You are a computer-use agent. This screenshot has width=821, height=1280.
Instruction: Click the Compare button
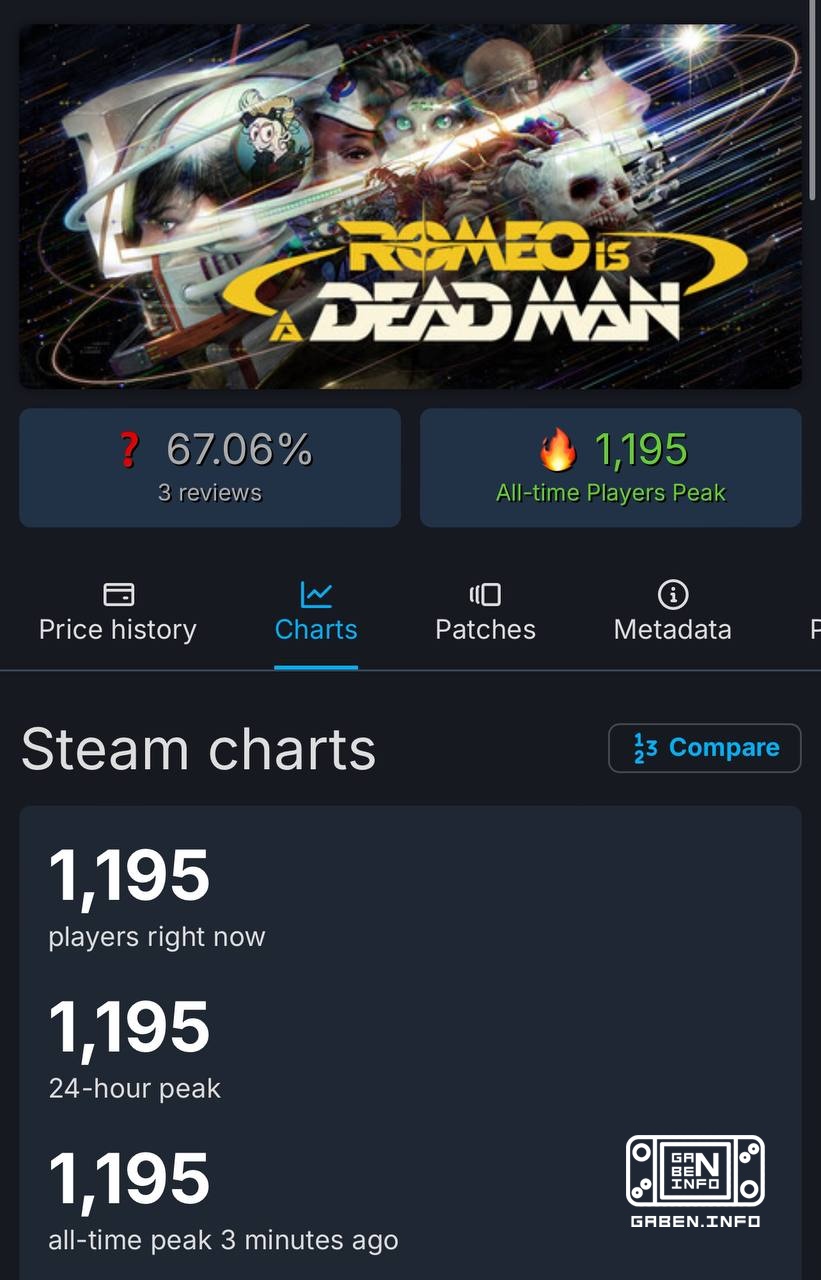coord(704,747)
